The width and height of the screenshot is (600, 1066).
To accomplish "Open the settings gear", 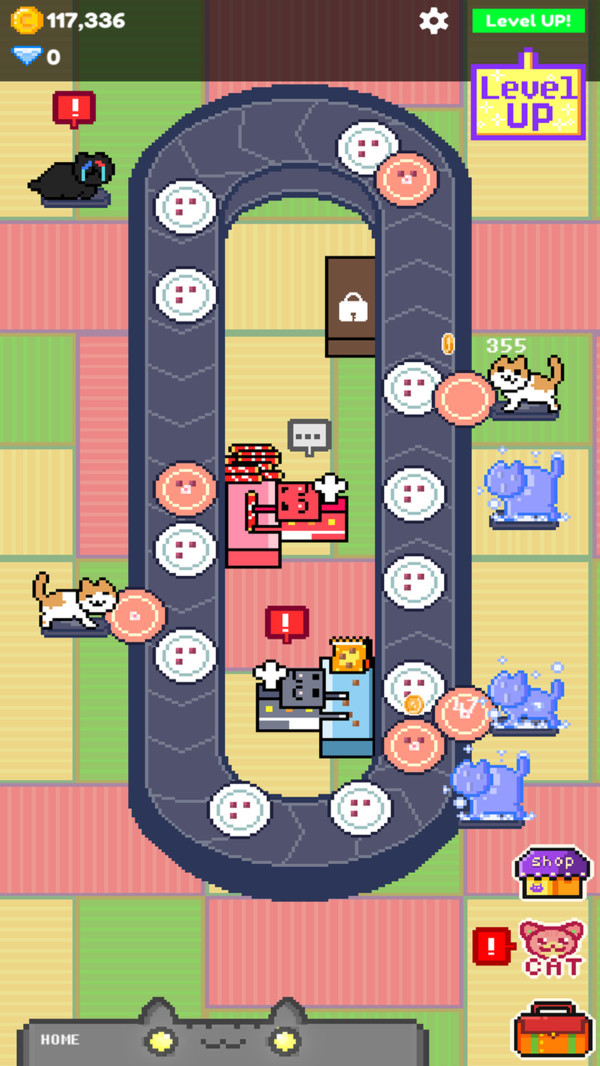I will pyautogui.click(x=433, y=21).
